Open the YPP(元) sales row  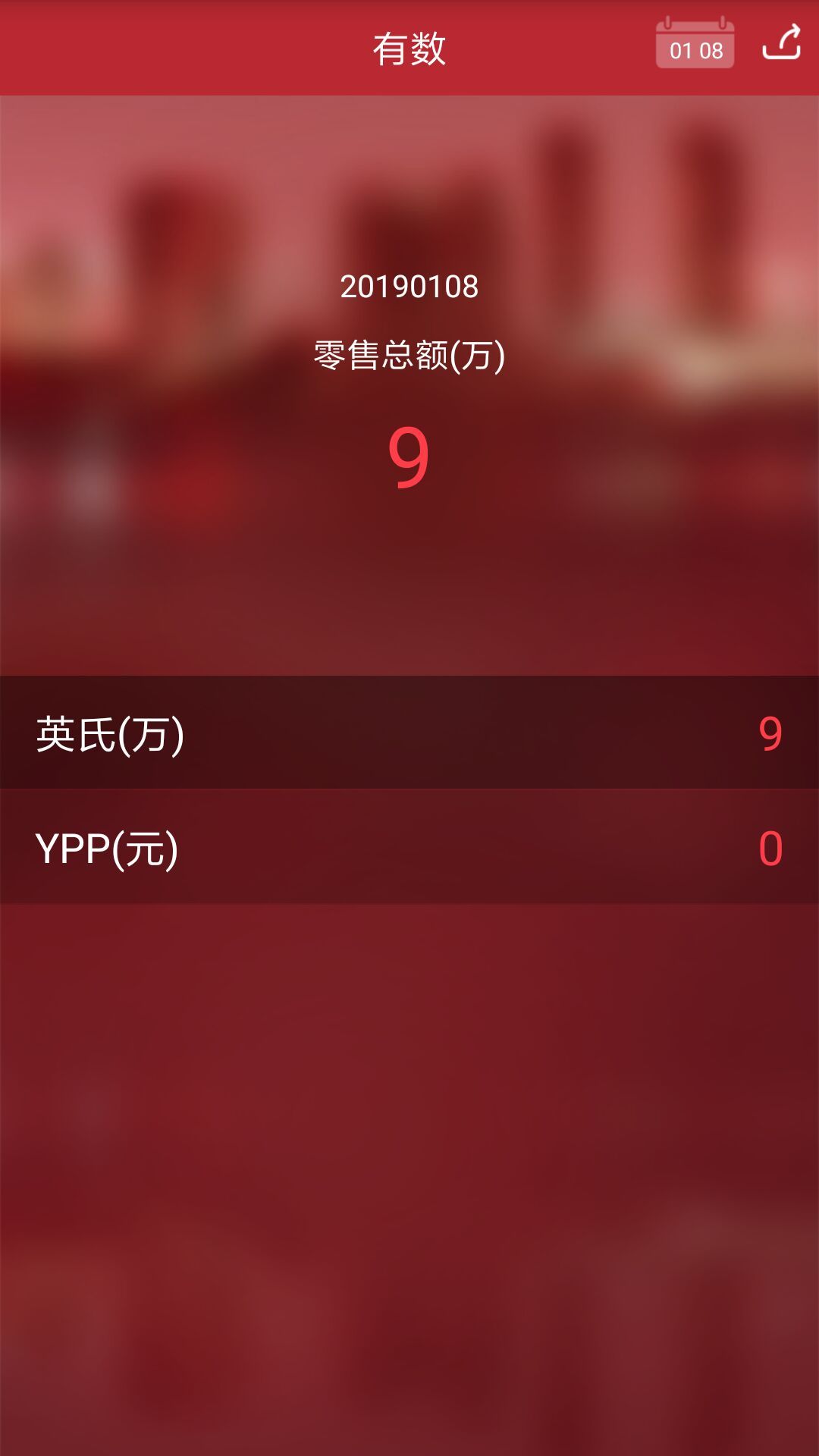tap(409, 847)
